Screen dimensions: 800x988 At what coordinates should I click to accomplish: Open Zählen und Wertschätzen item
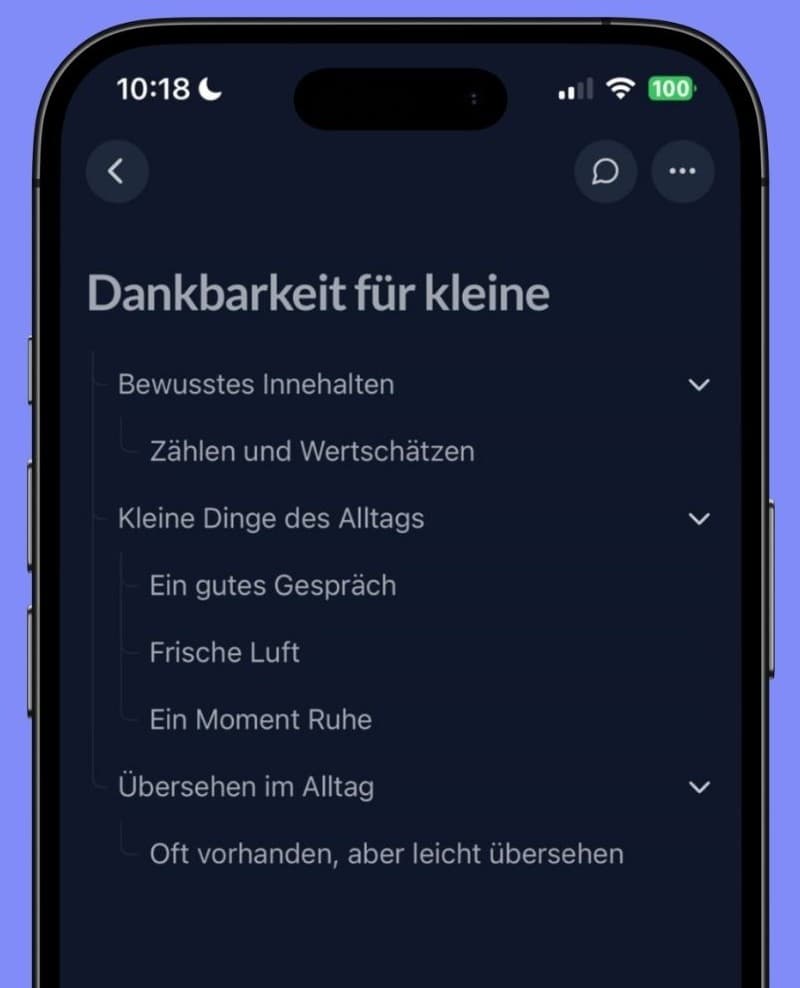(x=311, y=451)
